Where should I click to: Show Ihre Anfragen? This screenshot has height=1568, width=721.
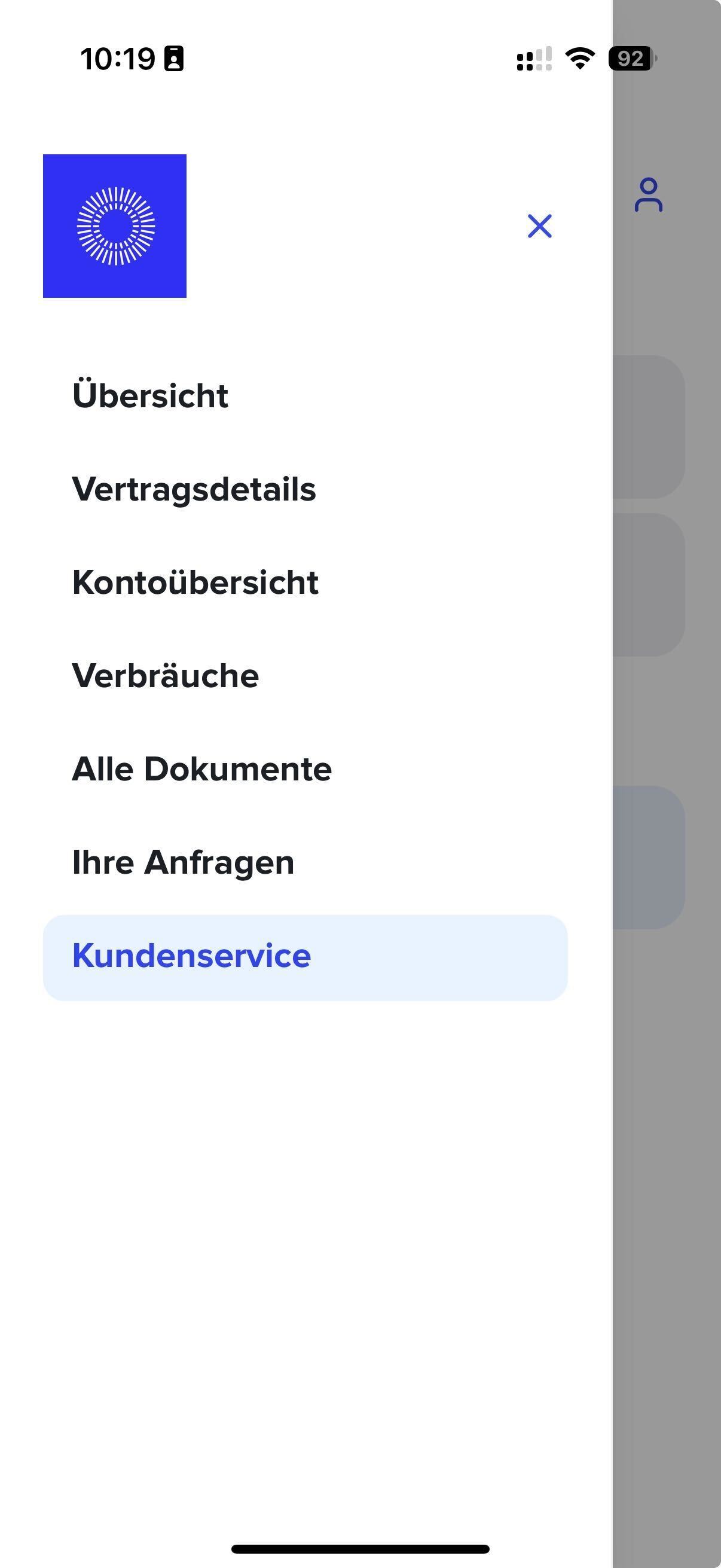tap(183, 862)
